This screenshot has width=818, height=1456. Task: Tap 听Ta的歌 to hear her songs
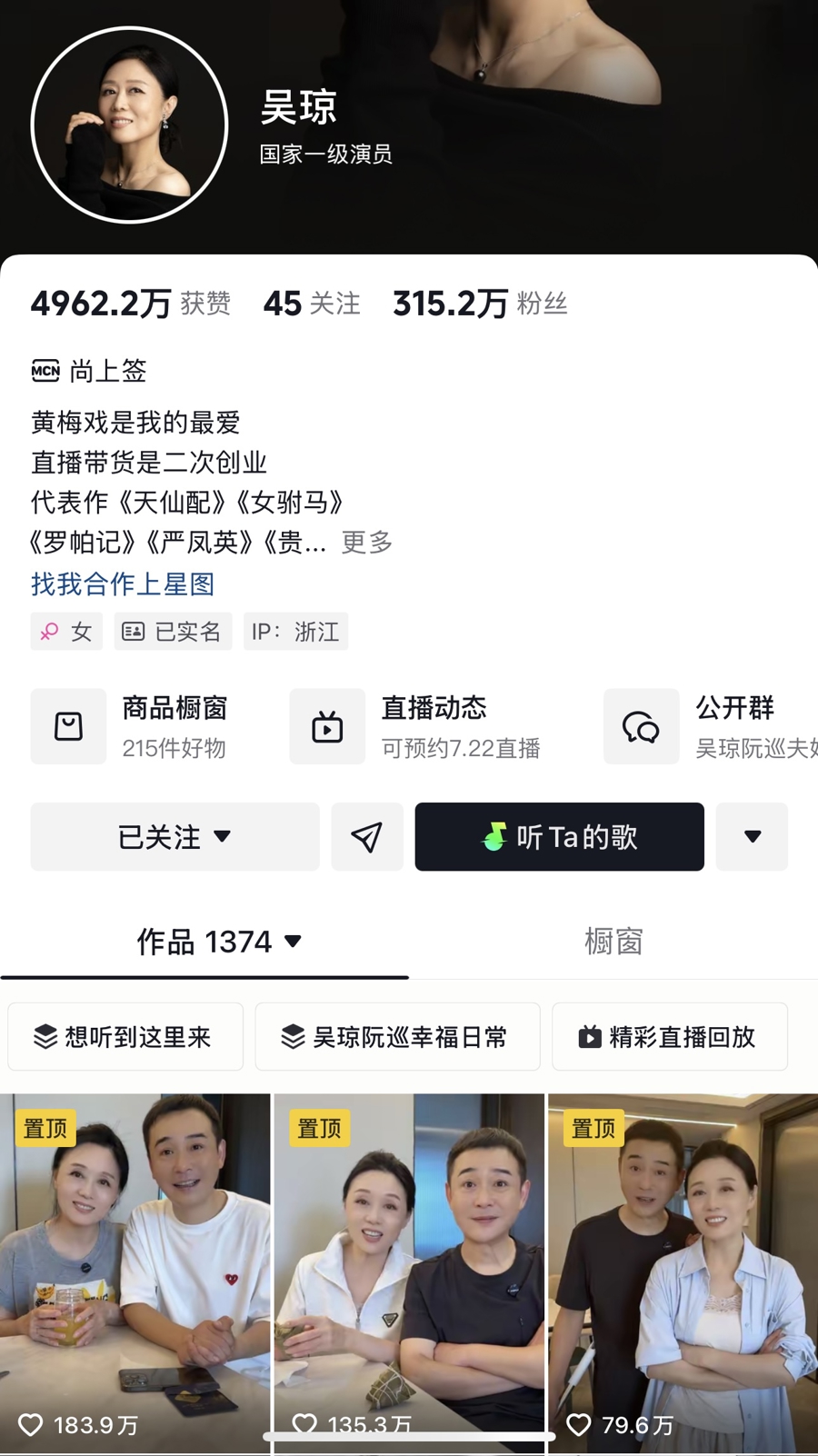coord(559,837)
